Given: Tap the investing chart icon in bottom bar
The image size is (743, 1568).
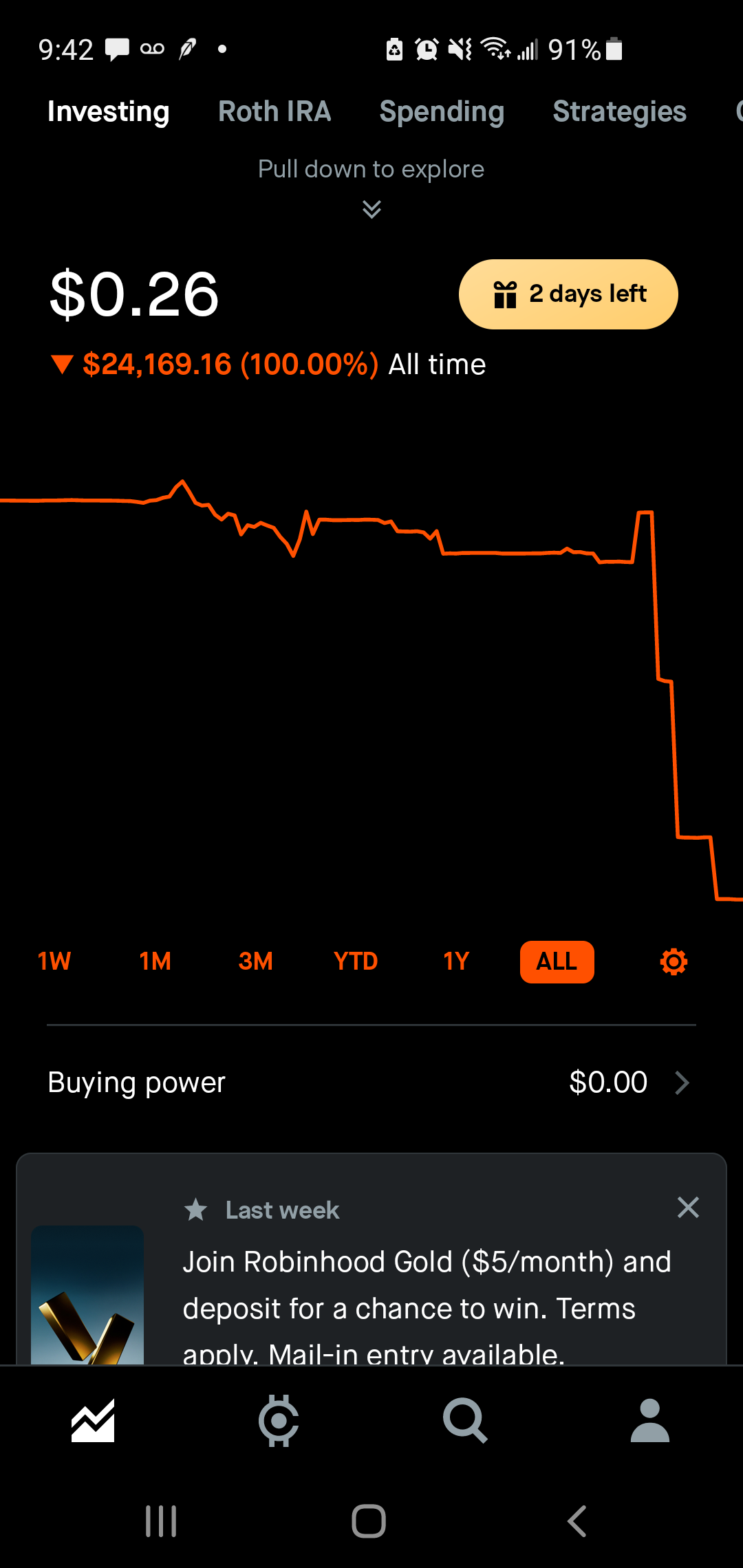Looking at the screenshot, I should 93,1420.
